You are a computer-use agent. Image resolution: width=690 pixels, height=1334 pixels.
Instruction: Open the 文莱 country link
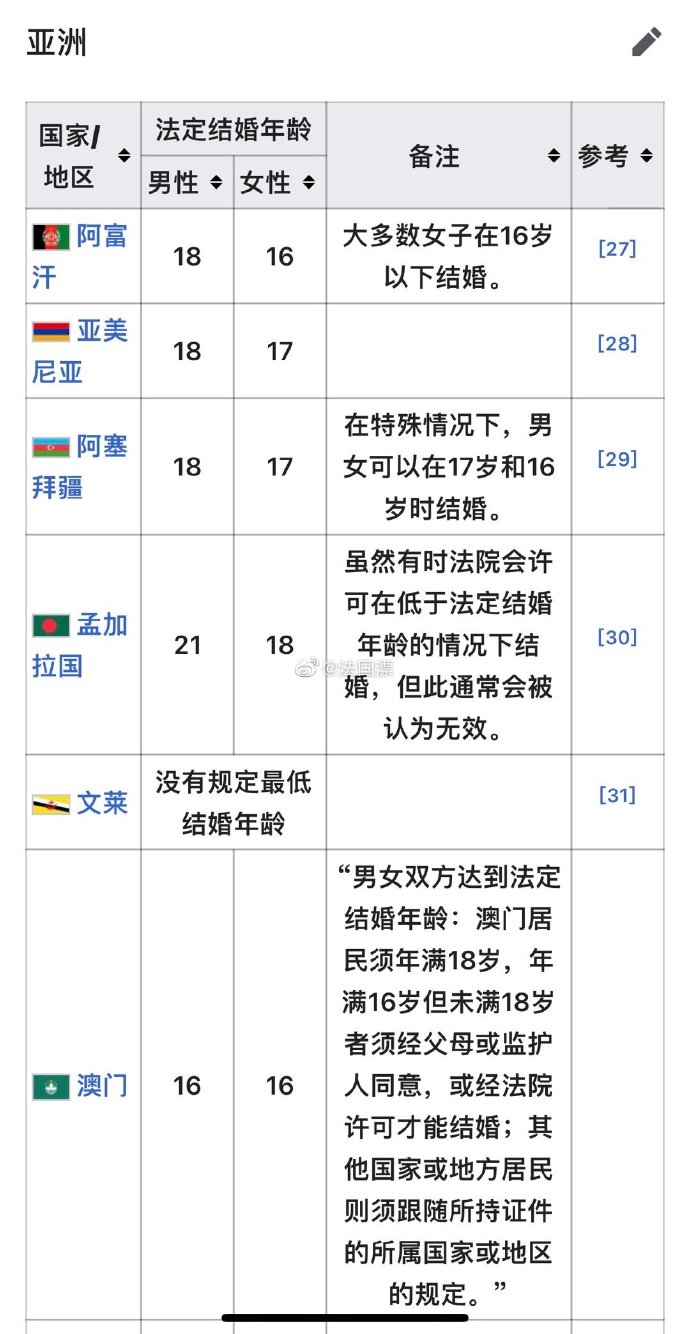103,802
